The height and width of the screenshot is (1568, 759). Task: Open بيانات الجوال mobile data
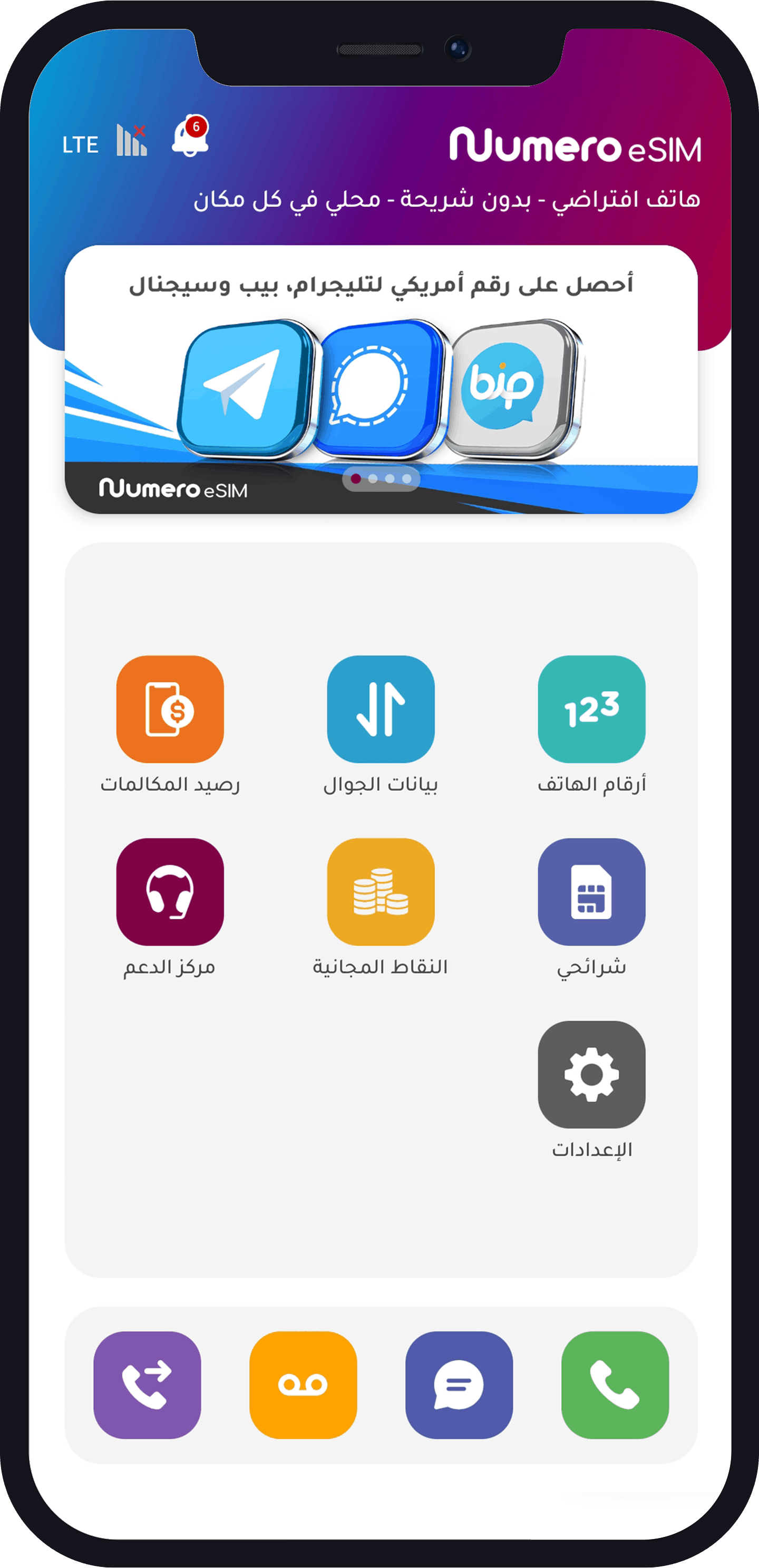tap(381, 709)
